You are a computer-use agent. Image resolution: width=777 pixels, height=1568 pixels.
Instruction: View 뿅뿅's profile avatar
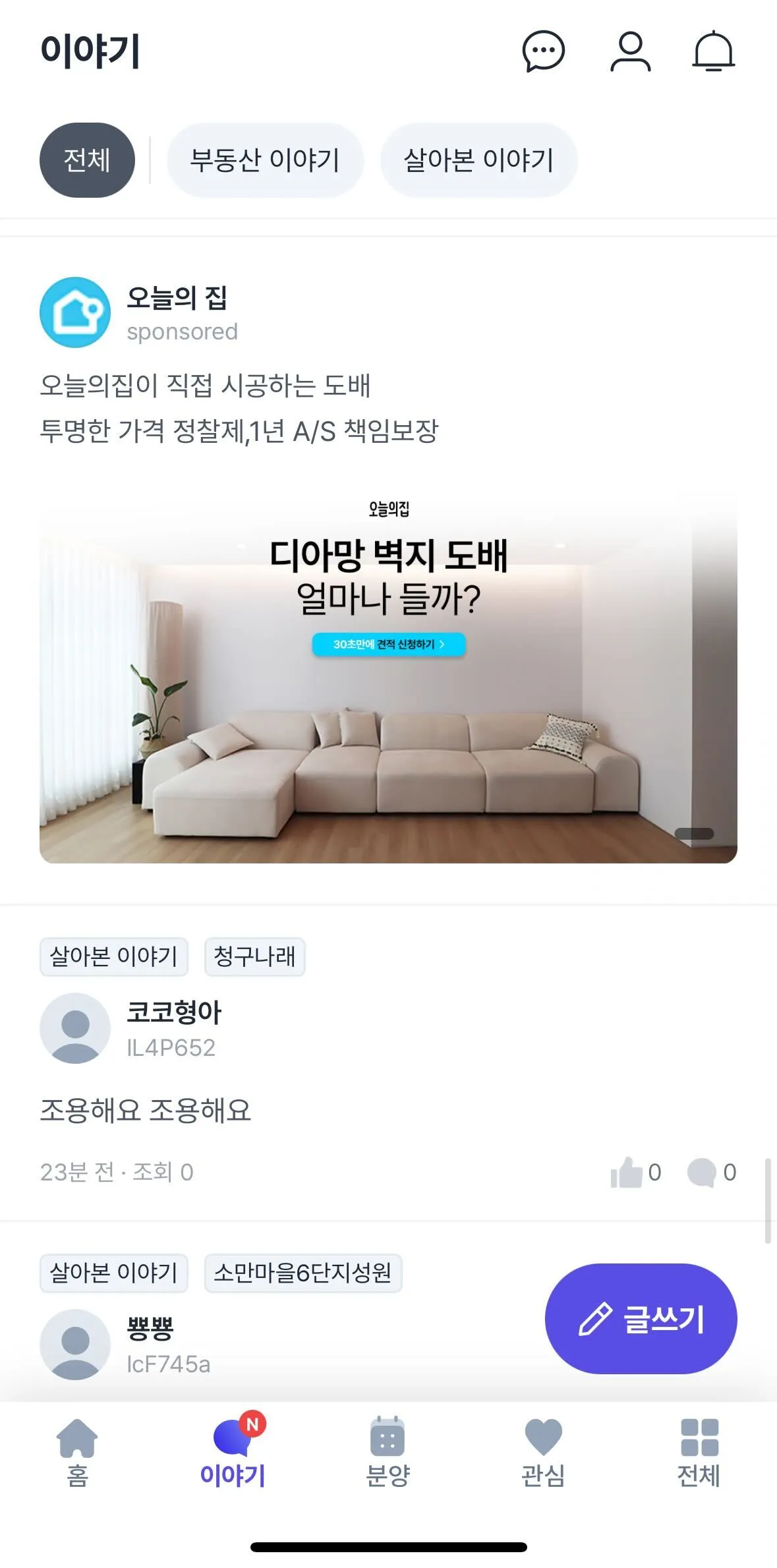pyautogui.click(x=75, y=1344)
